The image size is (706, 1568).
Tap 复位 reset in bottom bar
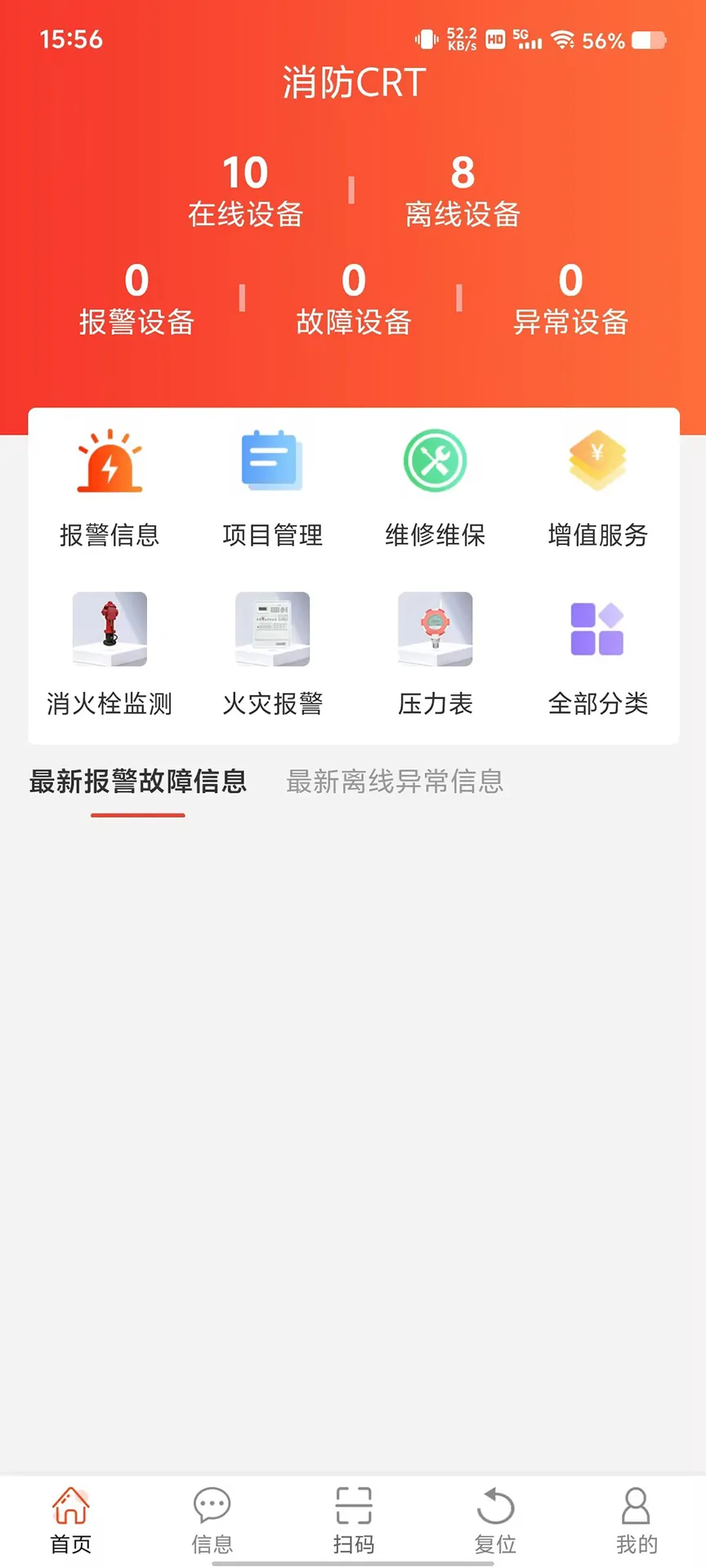click(494, 1521)
